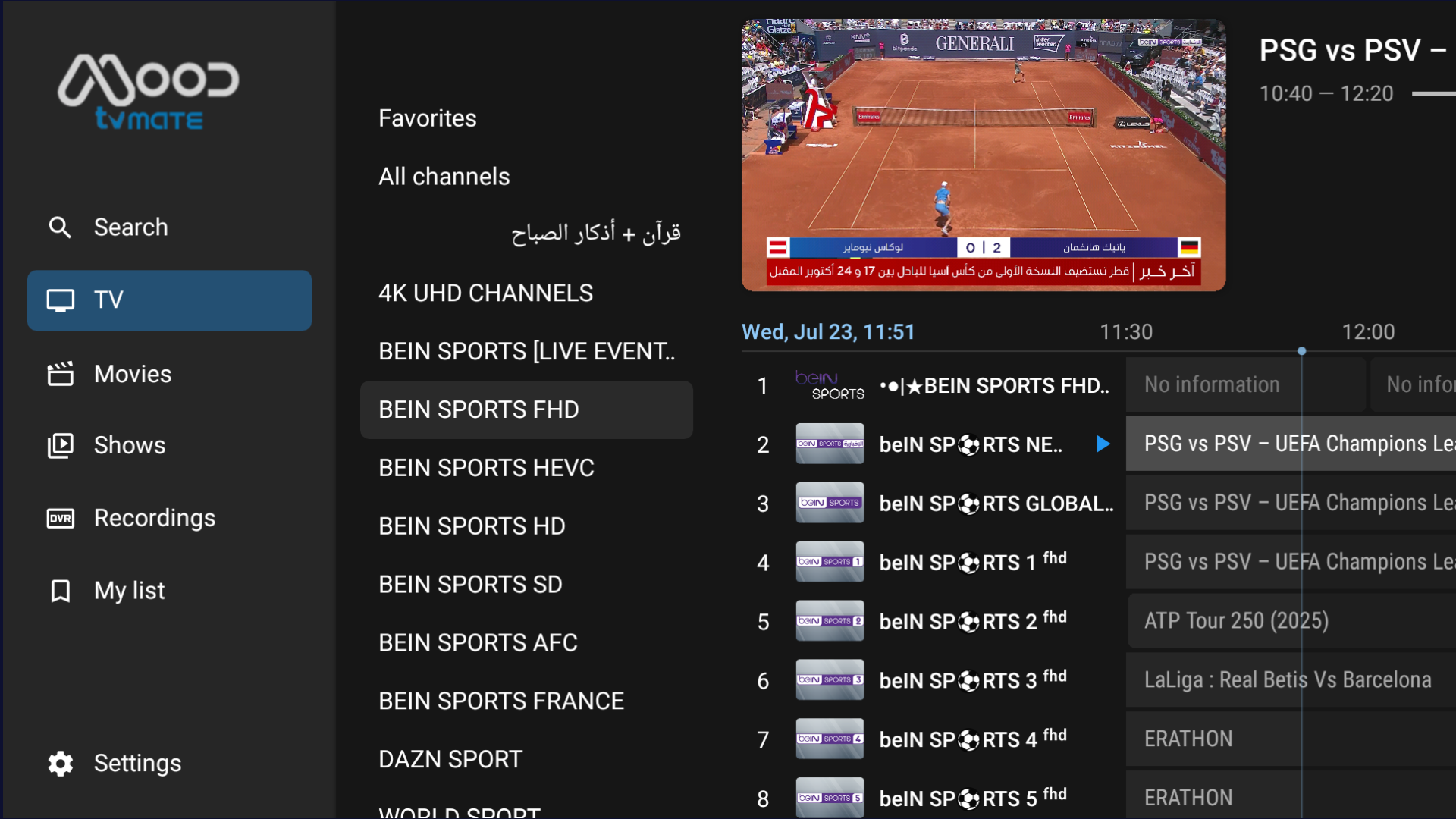Select the Favorites category
The height and width of the screenshot is (819, 1456).
tap(428, 118)
